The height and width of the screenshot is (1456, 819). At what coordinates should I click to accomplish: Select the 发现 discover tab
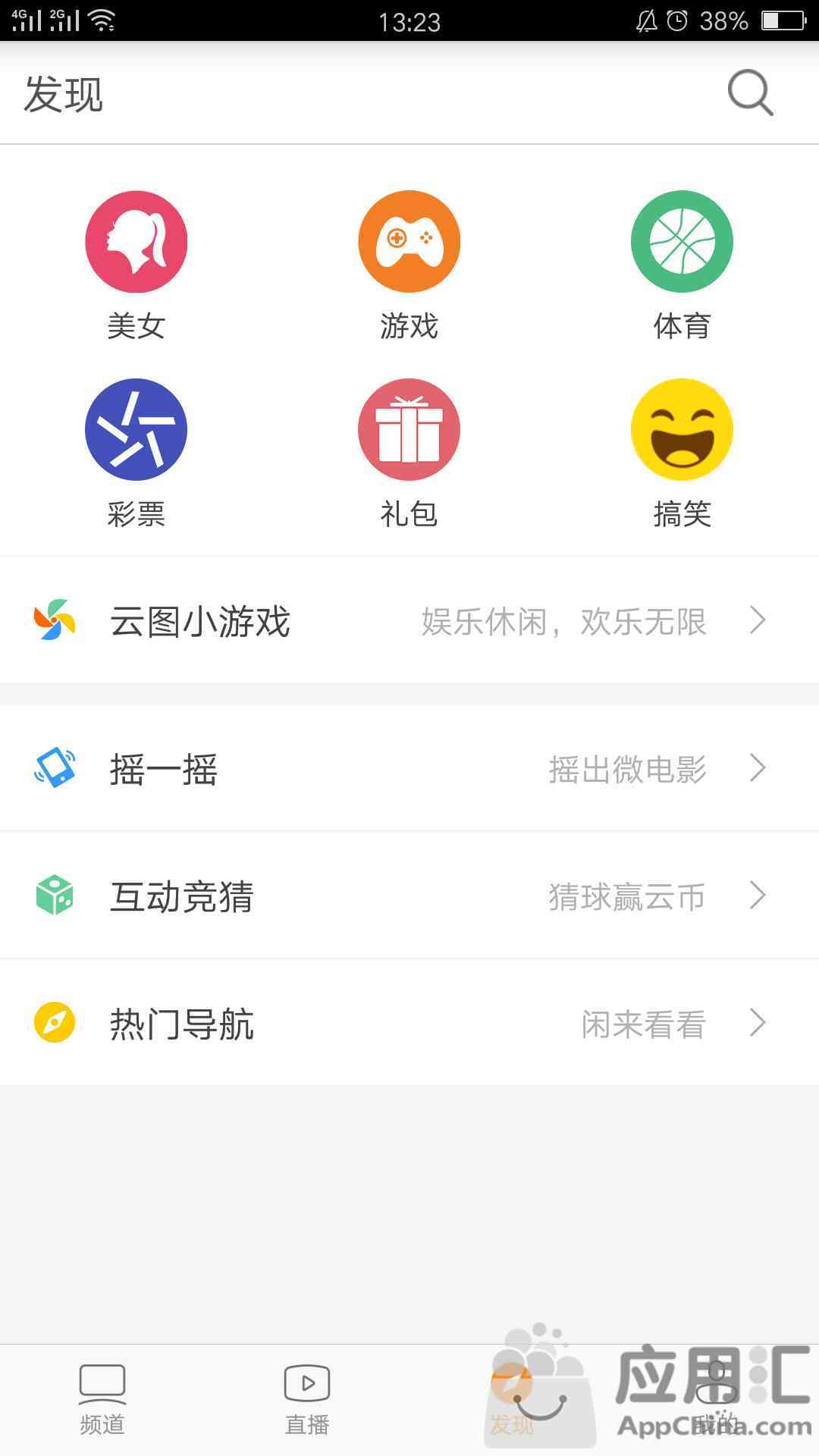pyautogui.click(x=512, y=1400)
